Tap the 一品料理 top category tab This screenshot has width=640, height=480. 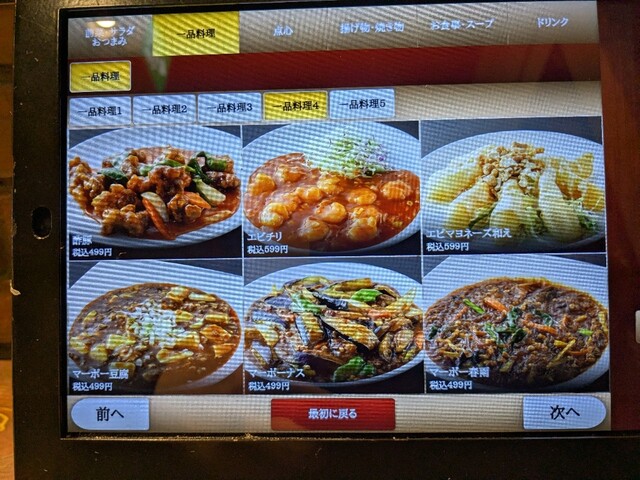pyautogui.click(x=196, y=34)
